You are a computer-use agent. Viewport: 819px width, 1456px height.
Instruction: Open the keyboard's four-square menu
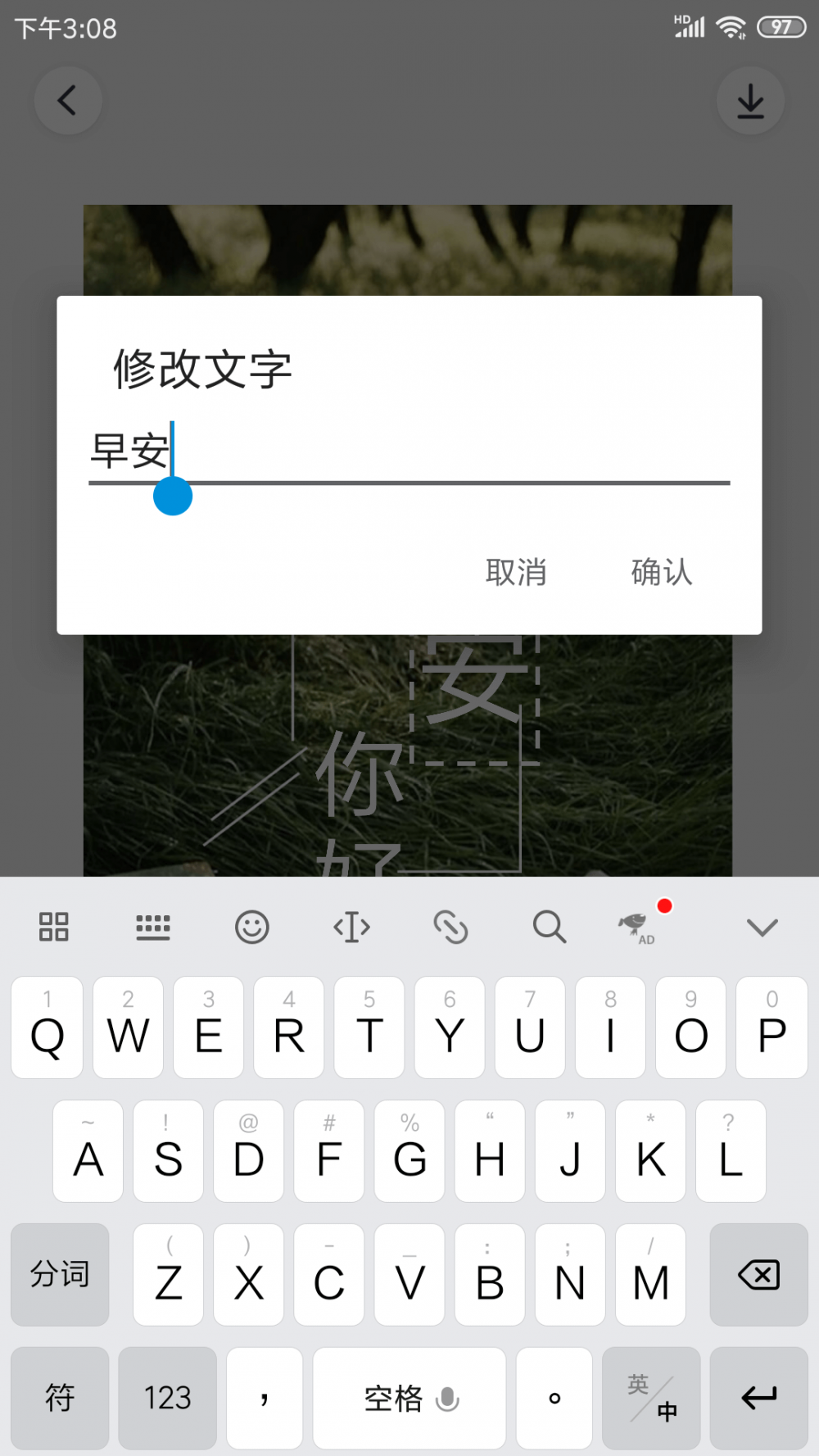coord(54,928)
